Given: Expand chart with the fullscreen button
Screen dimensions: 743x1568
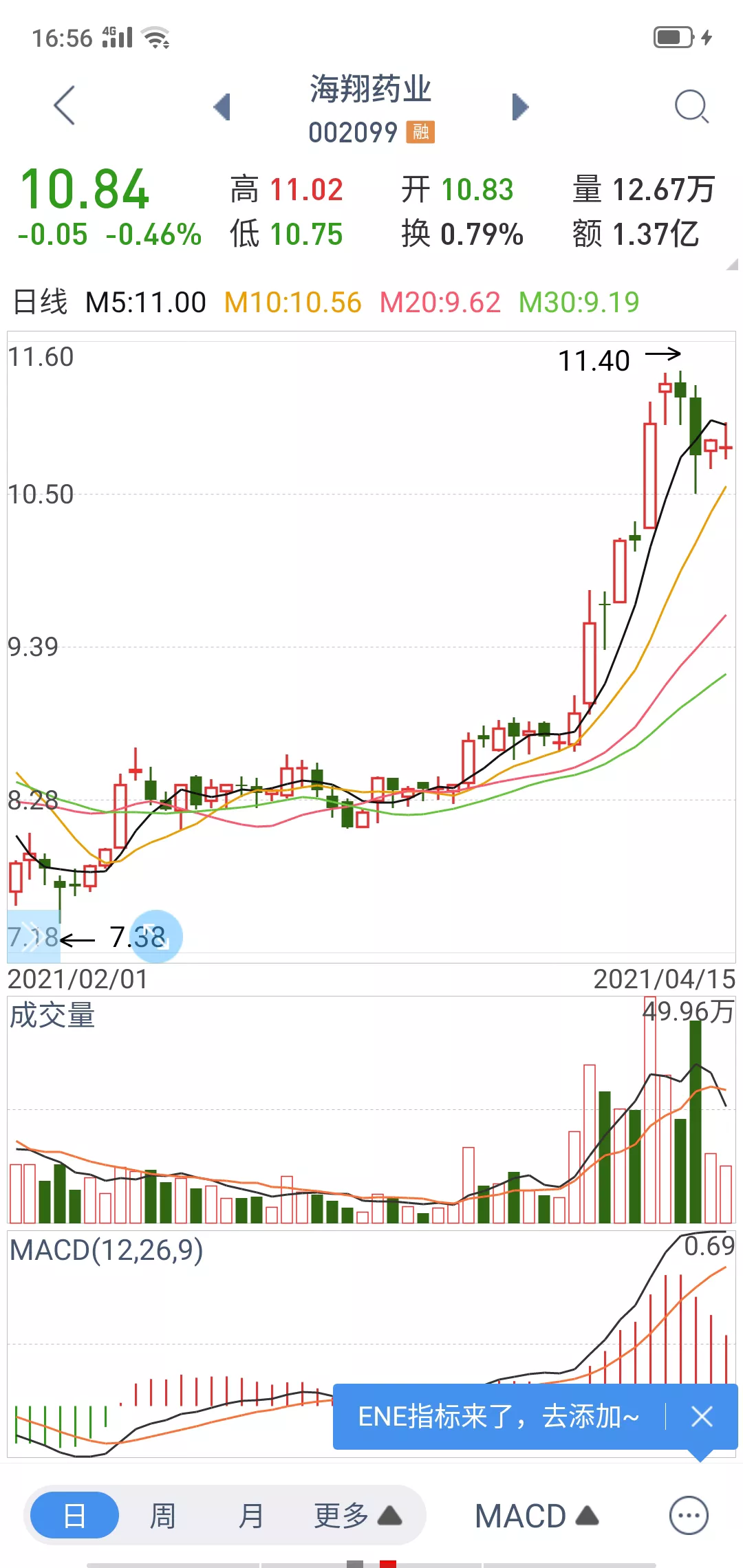Looking at the screenshot, I should pyautogui.click(x=157, y=936).
